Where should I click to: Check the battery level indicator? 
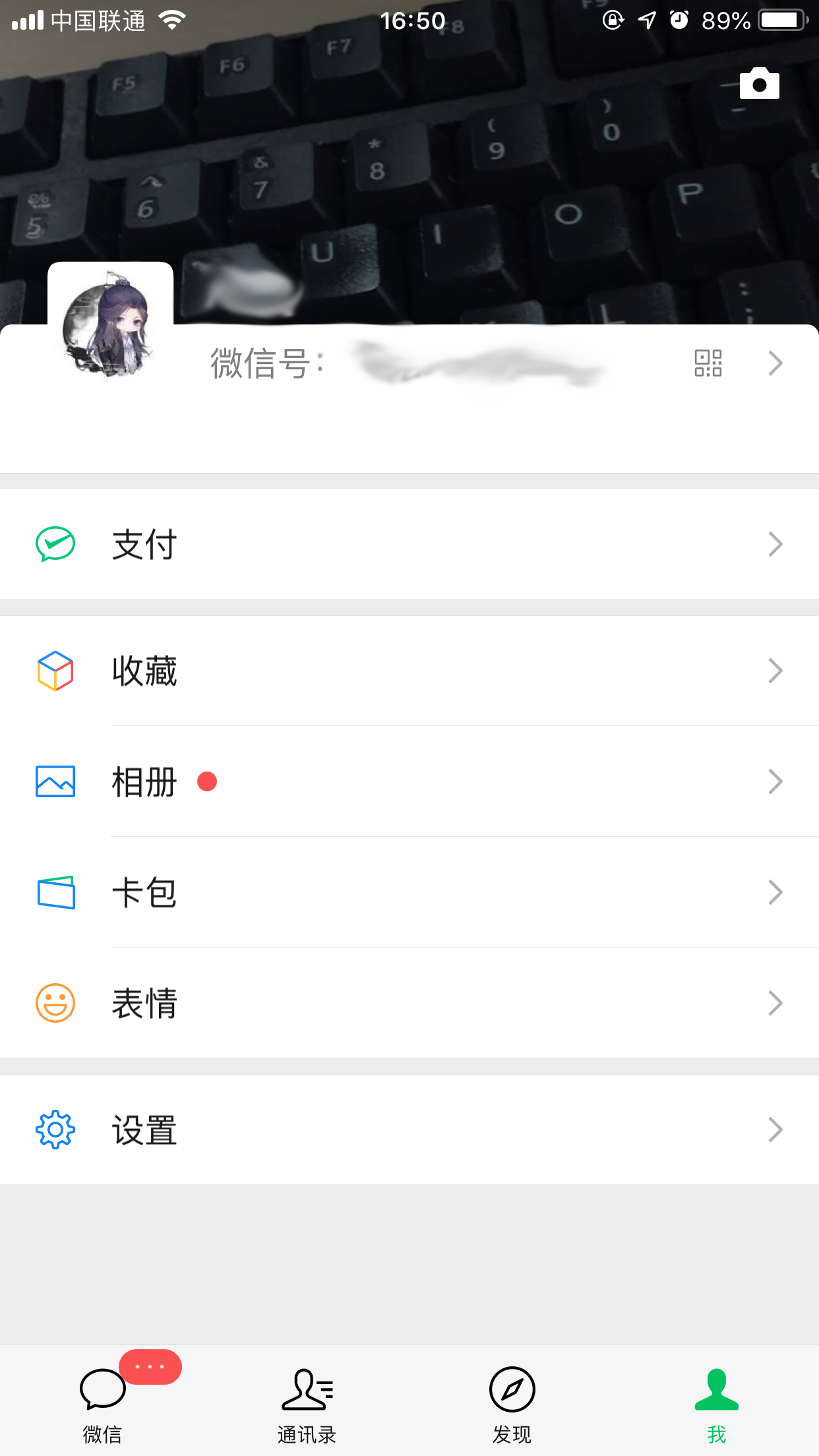[x=782, y=20]
